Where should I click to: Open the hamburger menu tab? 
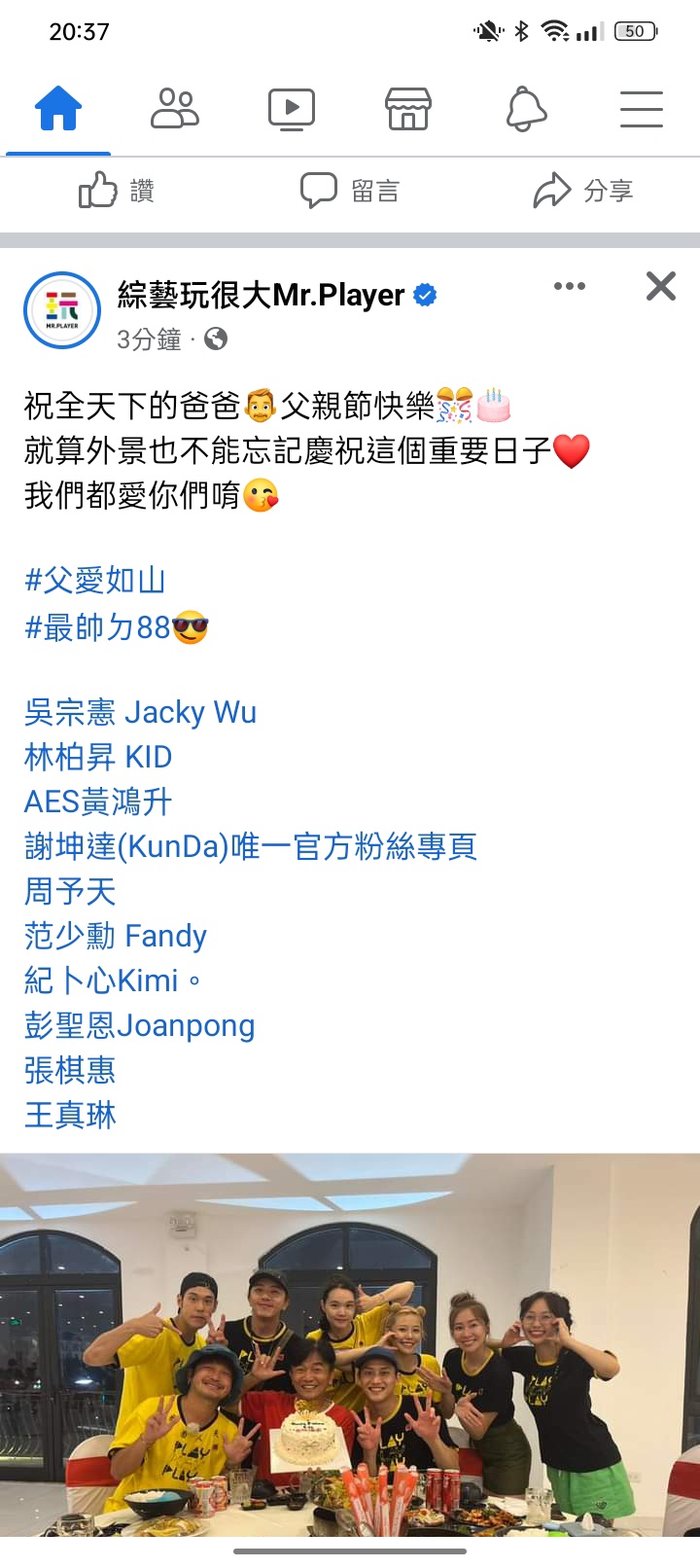[x=642, y=108]
